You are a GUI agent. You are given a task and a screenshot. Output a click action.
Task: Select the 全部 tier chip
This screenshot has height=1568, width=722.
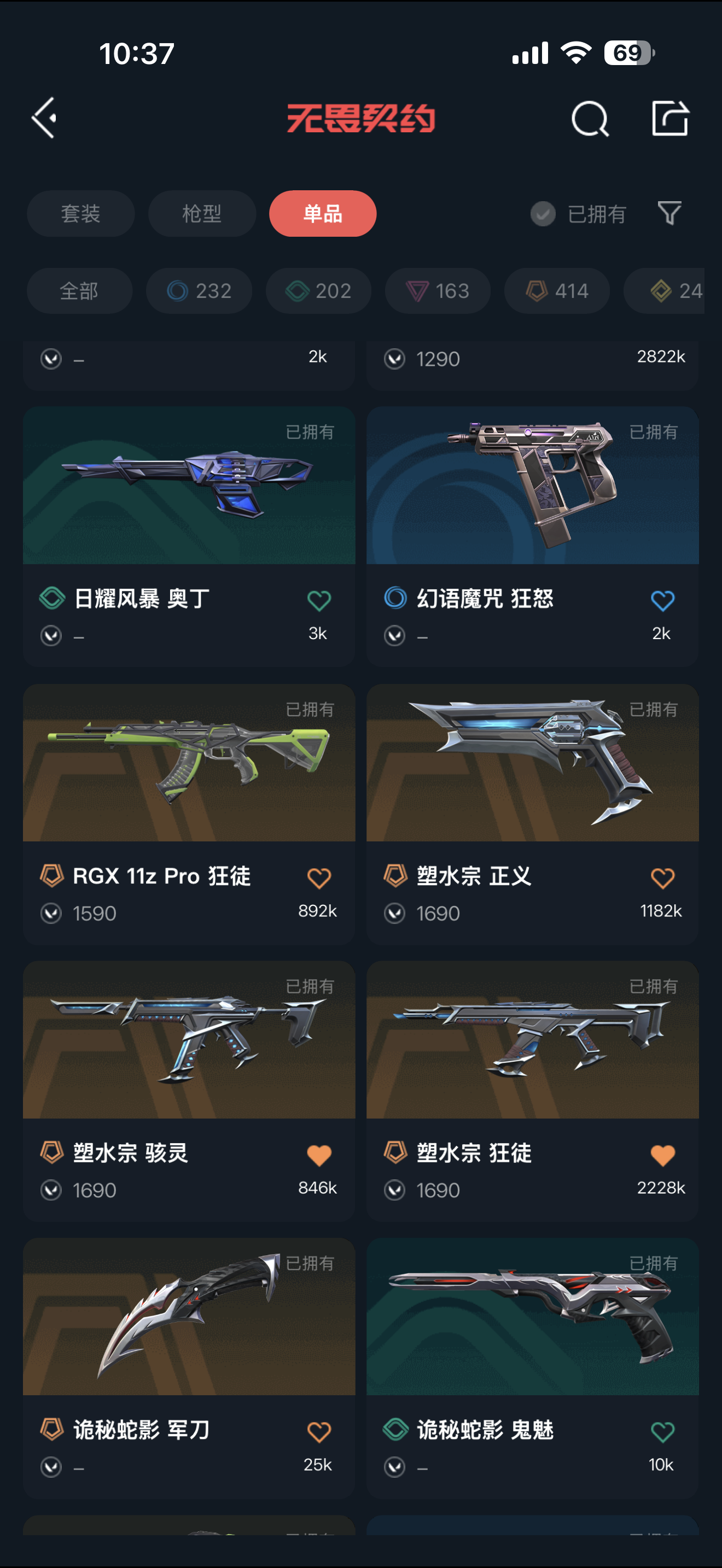pos(79,291)
